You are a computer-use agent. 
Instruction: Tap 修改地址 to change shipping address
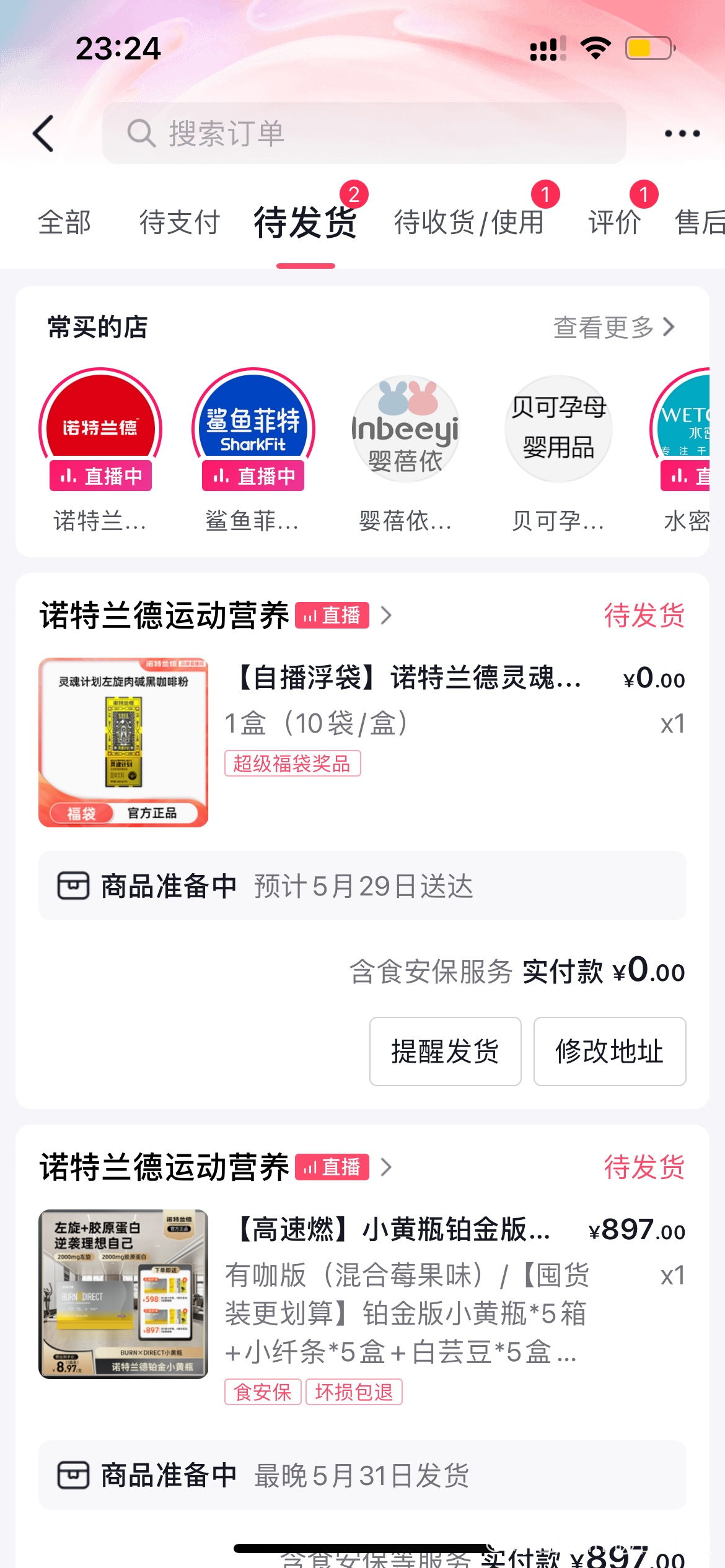click(609, 1051)
